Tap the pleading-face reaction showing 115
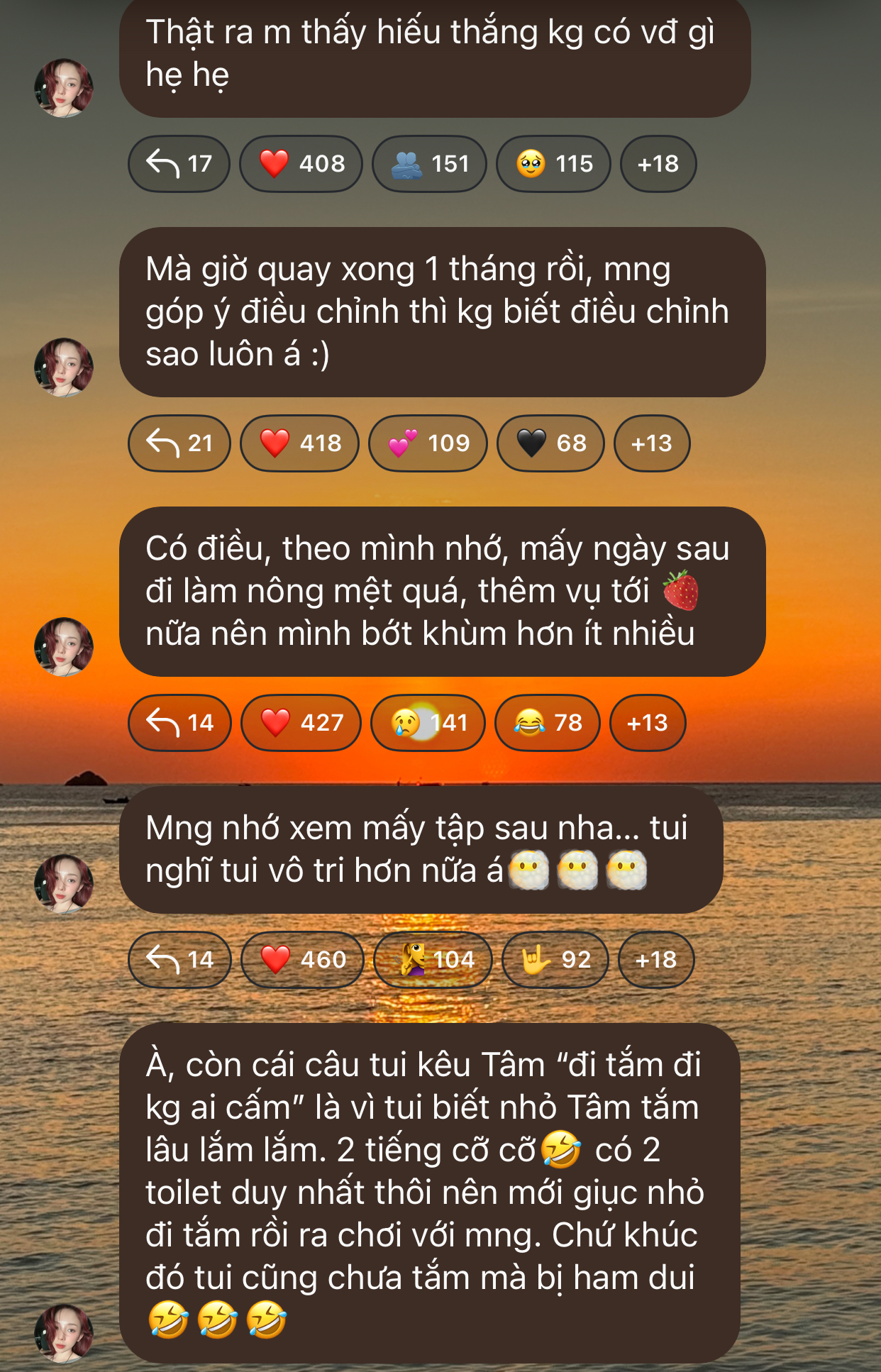 click(x=555, y=163)
